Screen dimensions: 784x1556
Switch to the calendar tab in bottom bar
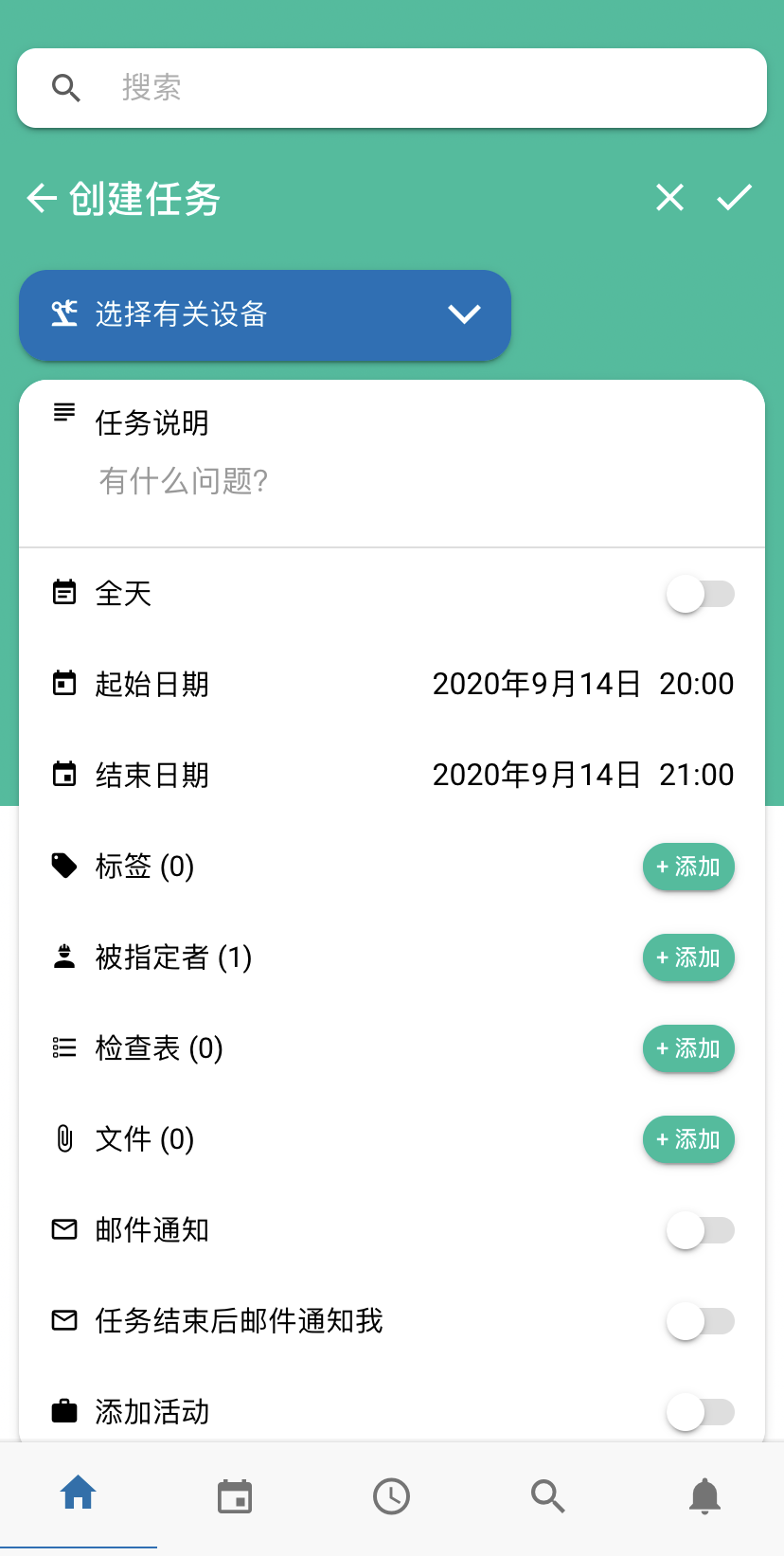[235, 1496]
